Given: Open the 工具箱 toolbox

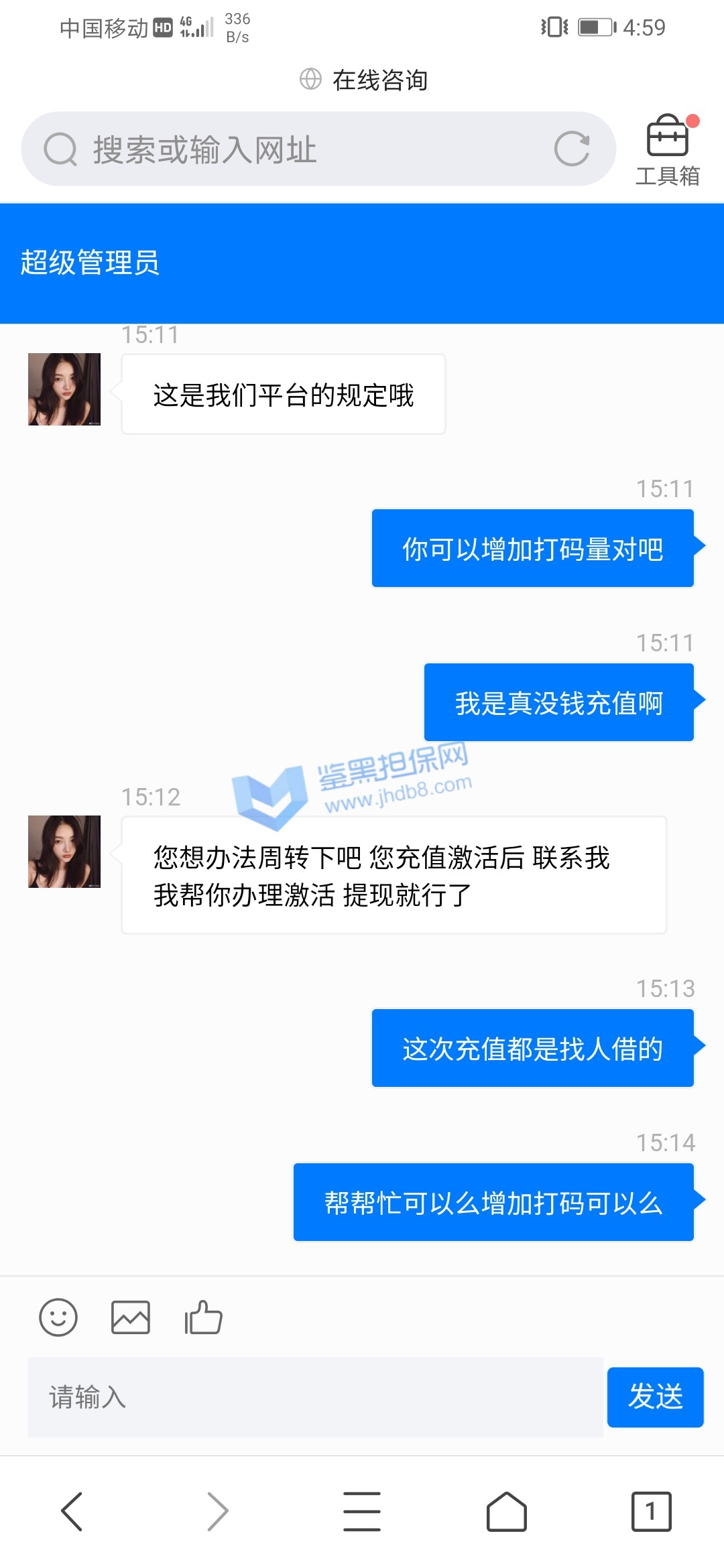Looking at the screenshot, I should [x=667, y=150].
